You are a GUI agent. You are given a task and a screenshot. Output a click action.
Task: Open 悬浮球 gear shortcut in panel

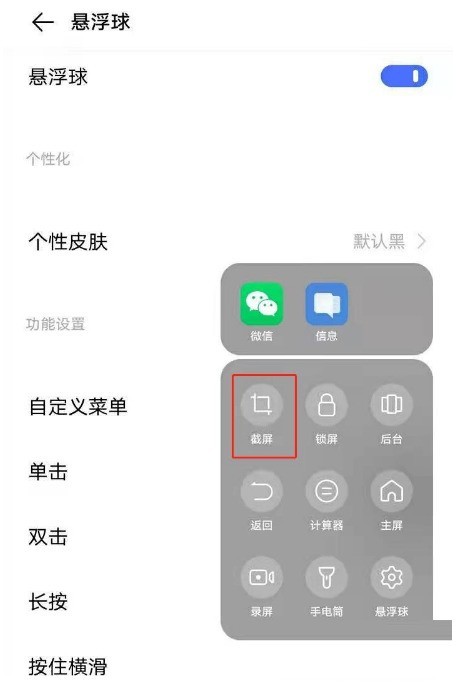coord(392,587)
